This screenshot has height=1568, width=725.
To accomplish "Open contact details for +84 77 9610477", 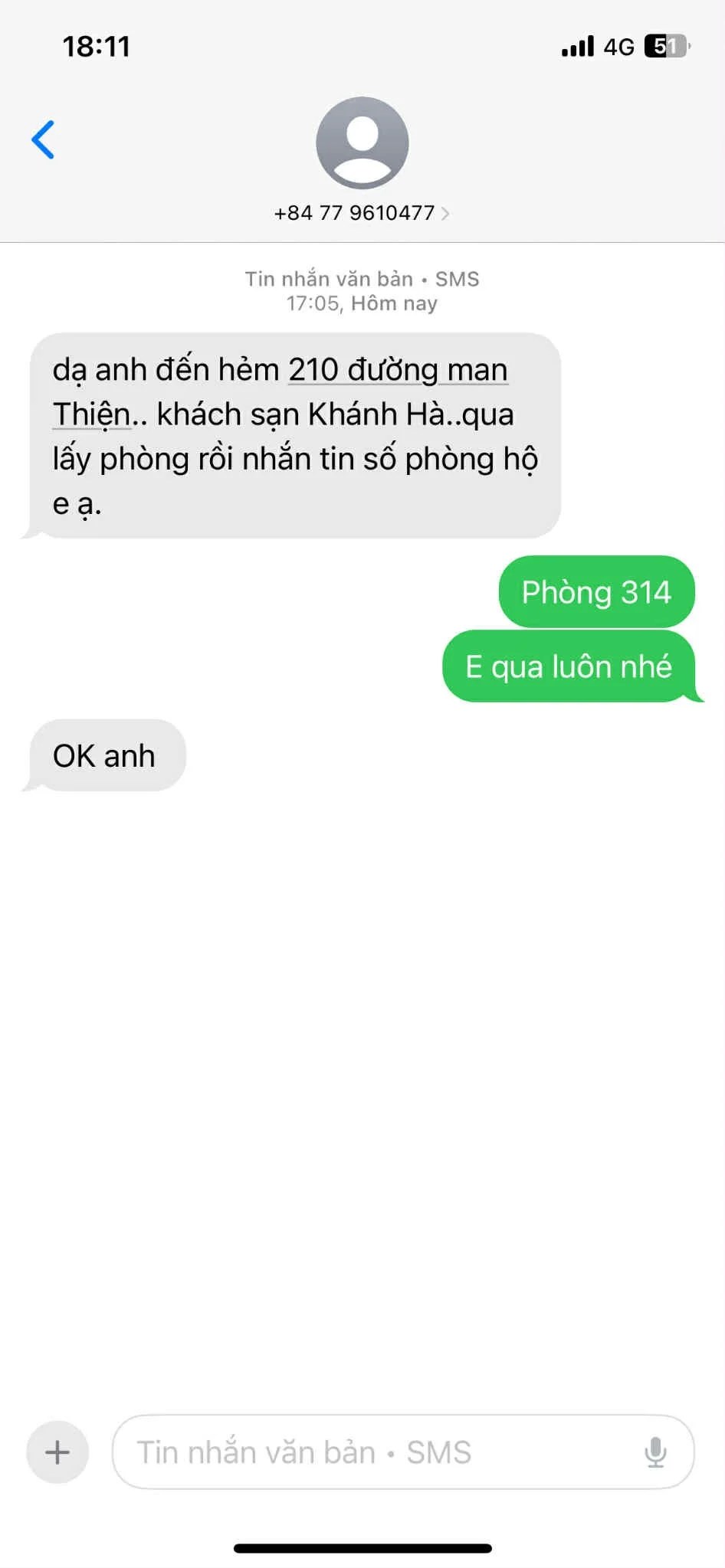I will click(x=362, y=213).
